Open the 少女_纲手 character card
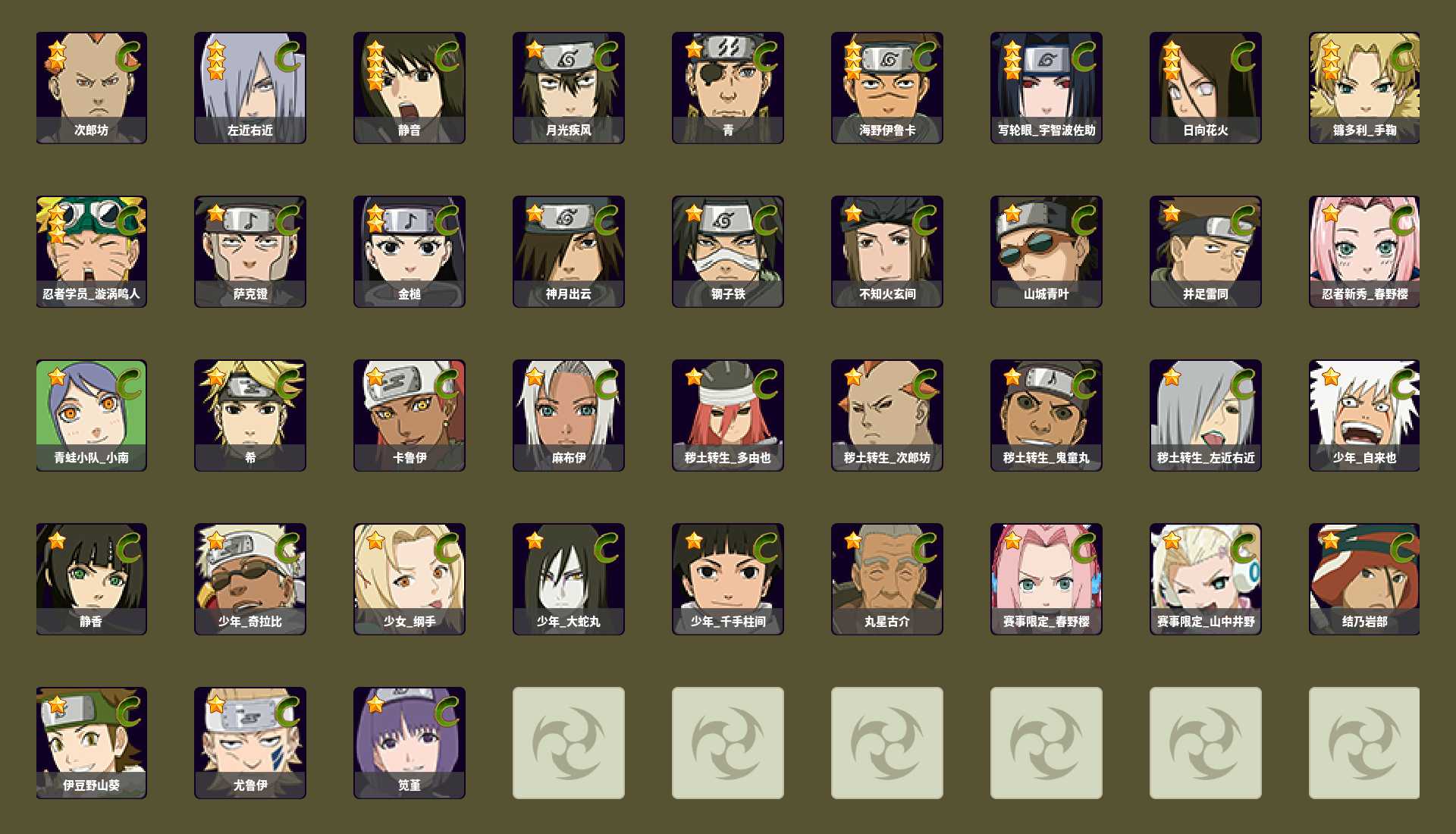 (x=409, y=578)
